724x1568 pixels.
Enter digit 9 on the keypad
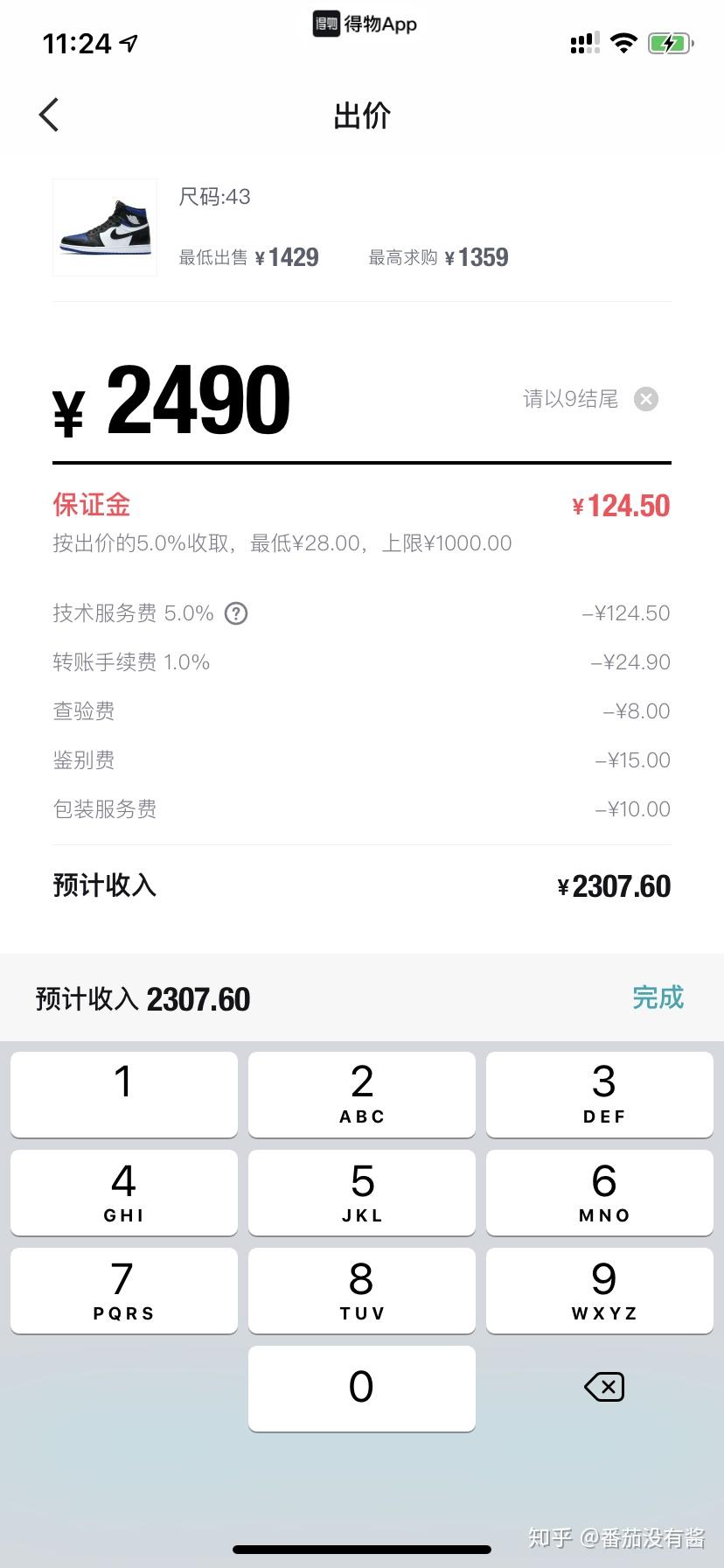click(x=600, y=1290)
